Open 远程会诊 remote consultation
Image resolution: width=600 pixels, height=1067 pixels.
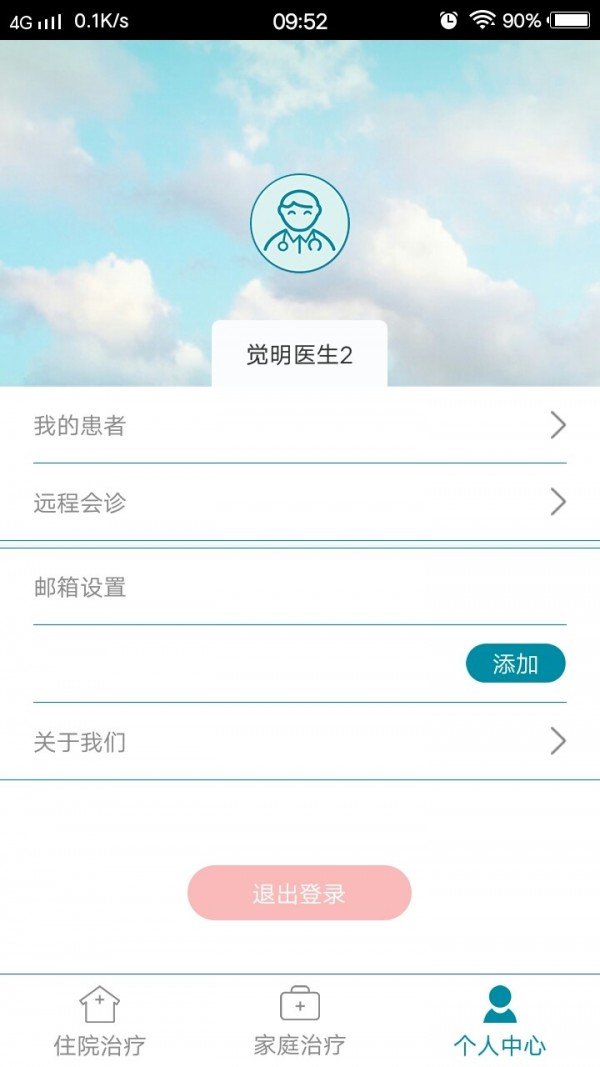pyautogui.click(x=300, y=502)
